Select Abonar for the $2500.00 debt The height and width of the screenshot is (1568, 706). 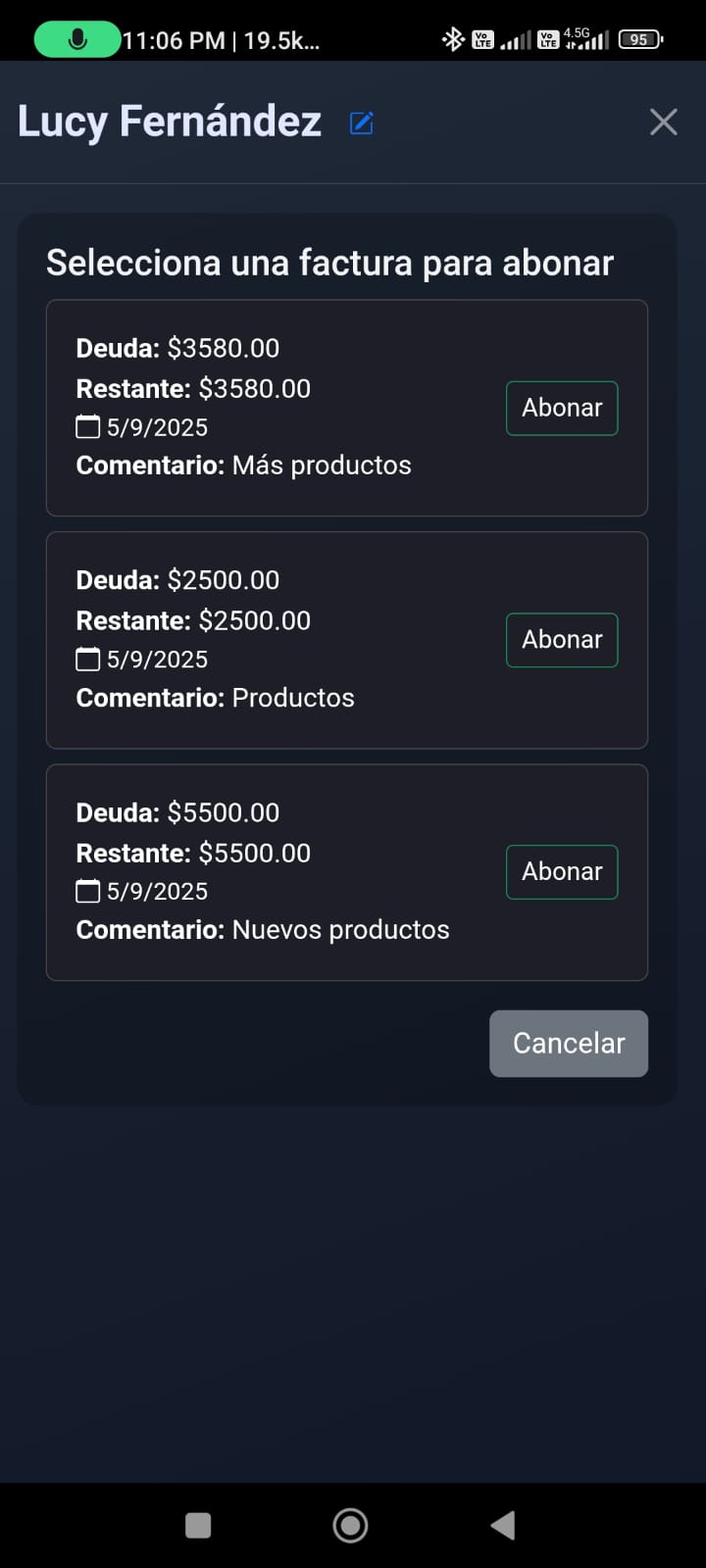coord(562,640)
